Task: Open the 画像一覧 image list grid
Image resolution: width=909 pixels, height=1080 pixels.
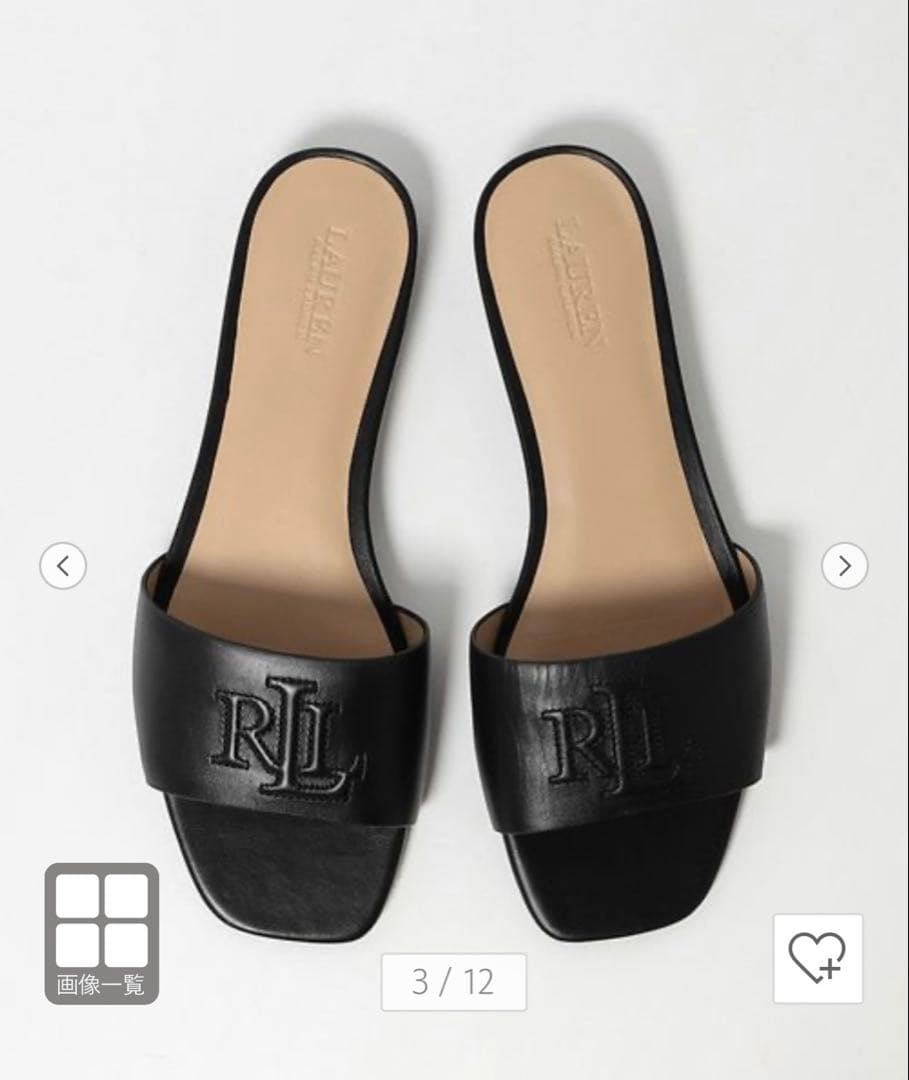Action: point(101,932)
